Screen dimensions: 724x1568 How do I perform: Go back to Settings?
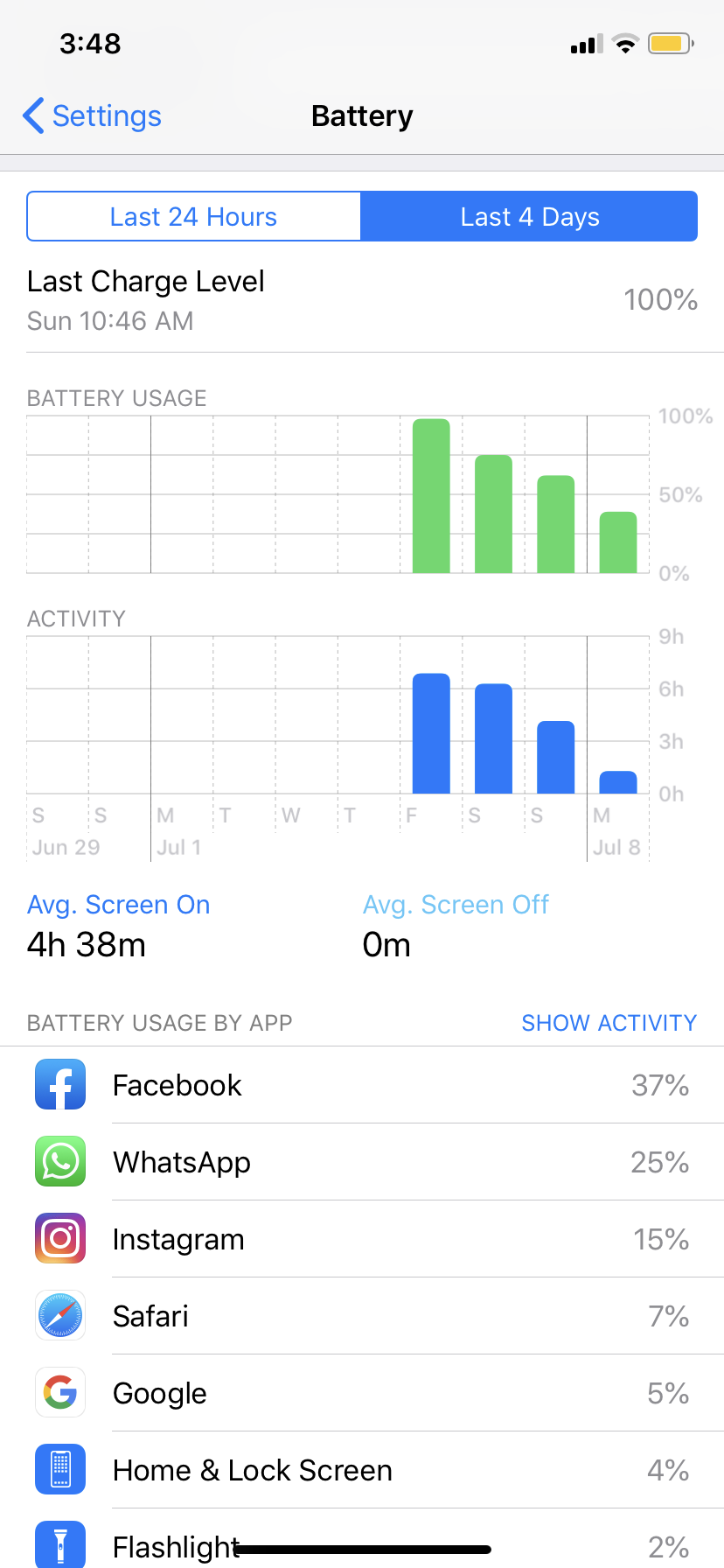point(93,116)
